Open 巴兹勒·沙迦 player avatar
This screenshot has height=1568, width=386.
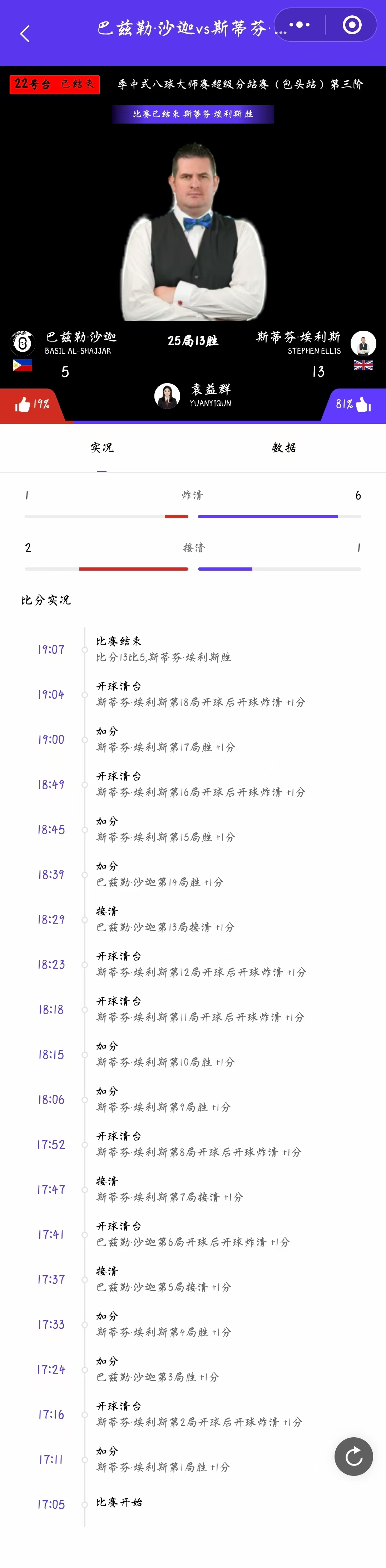[23, 343]
